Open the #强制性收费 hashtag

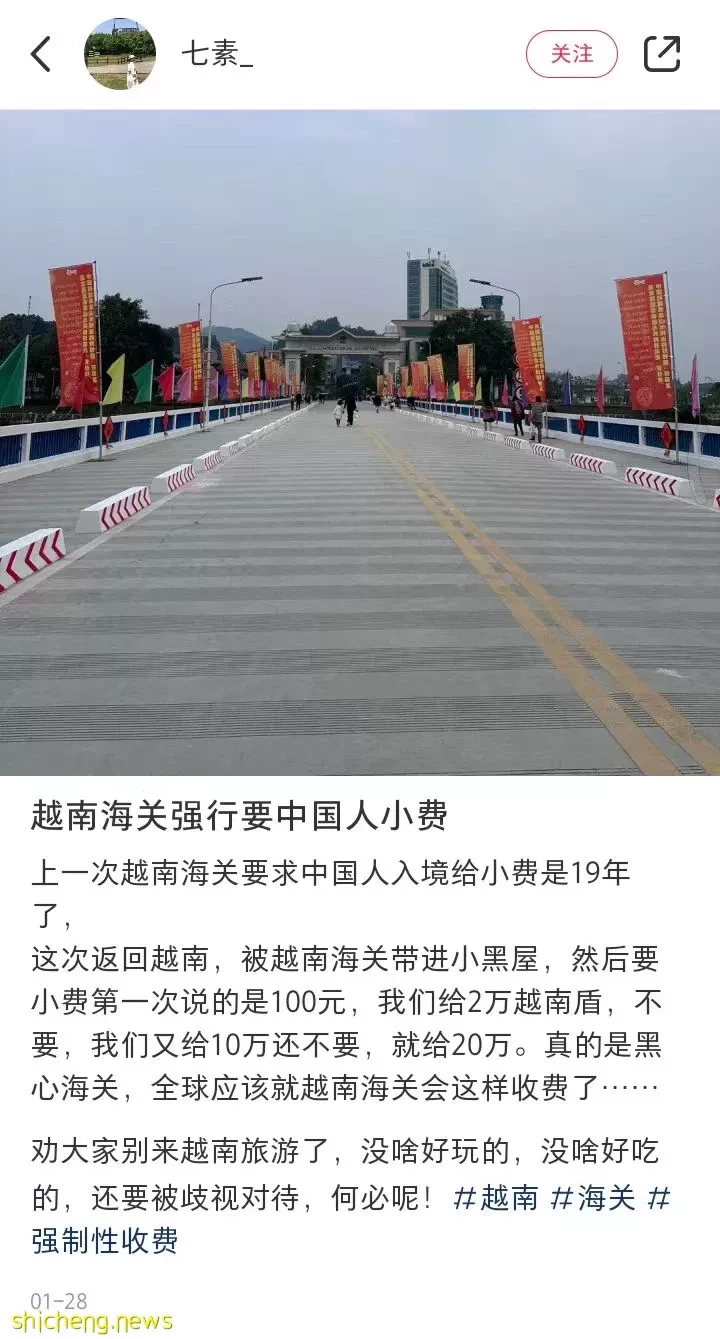[105, 1241]
